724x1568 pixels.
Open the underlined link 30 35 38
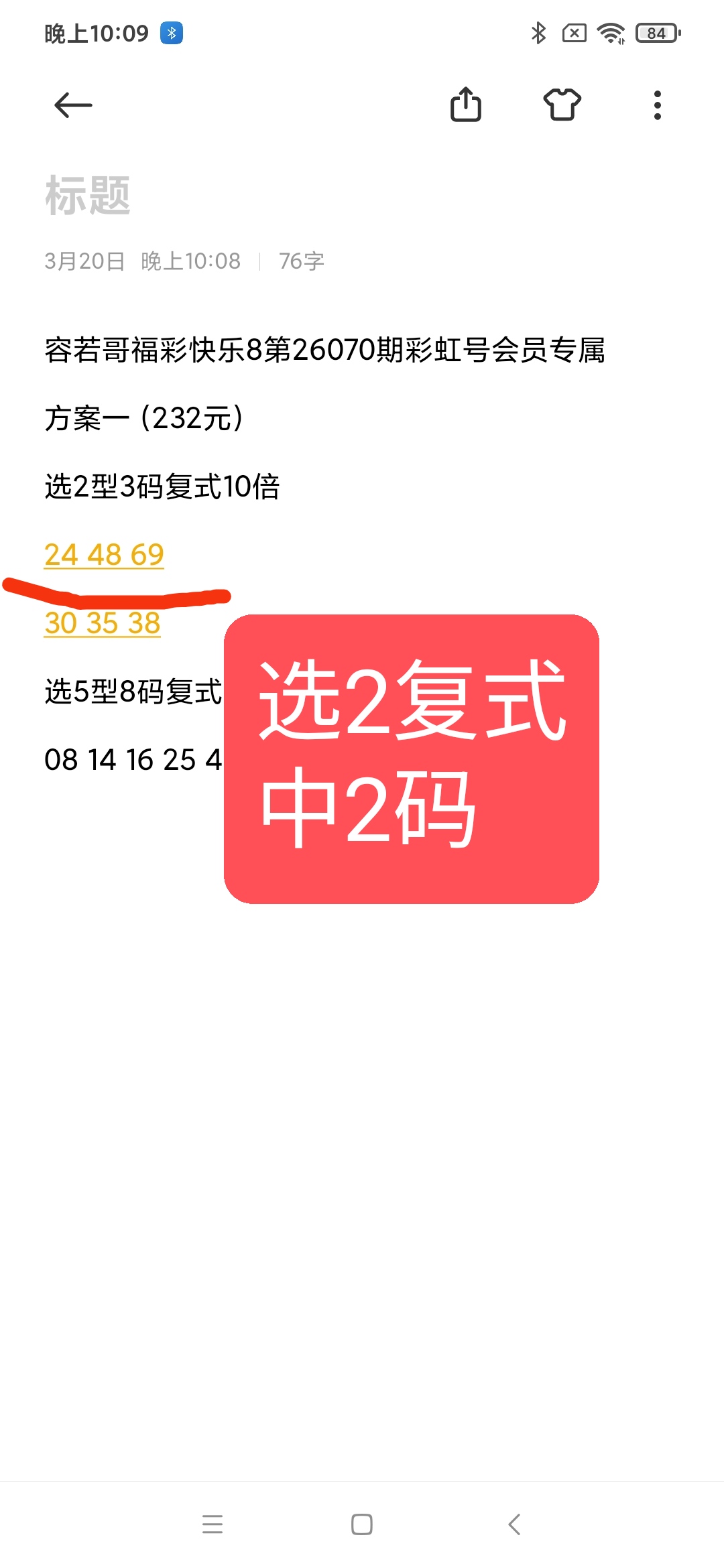104,623
